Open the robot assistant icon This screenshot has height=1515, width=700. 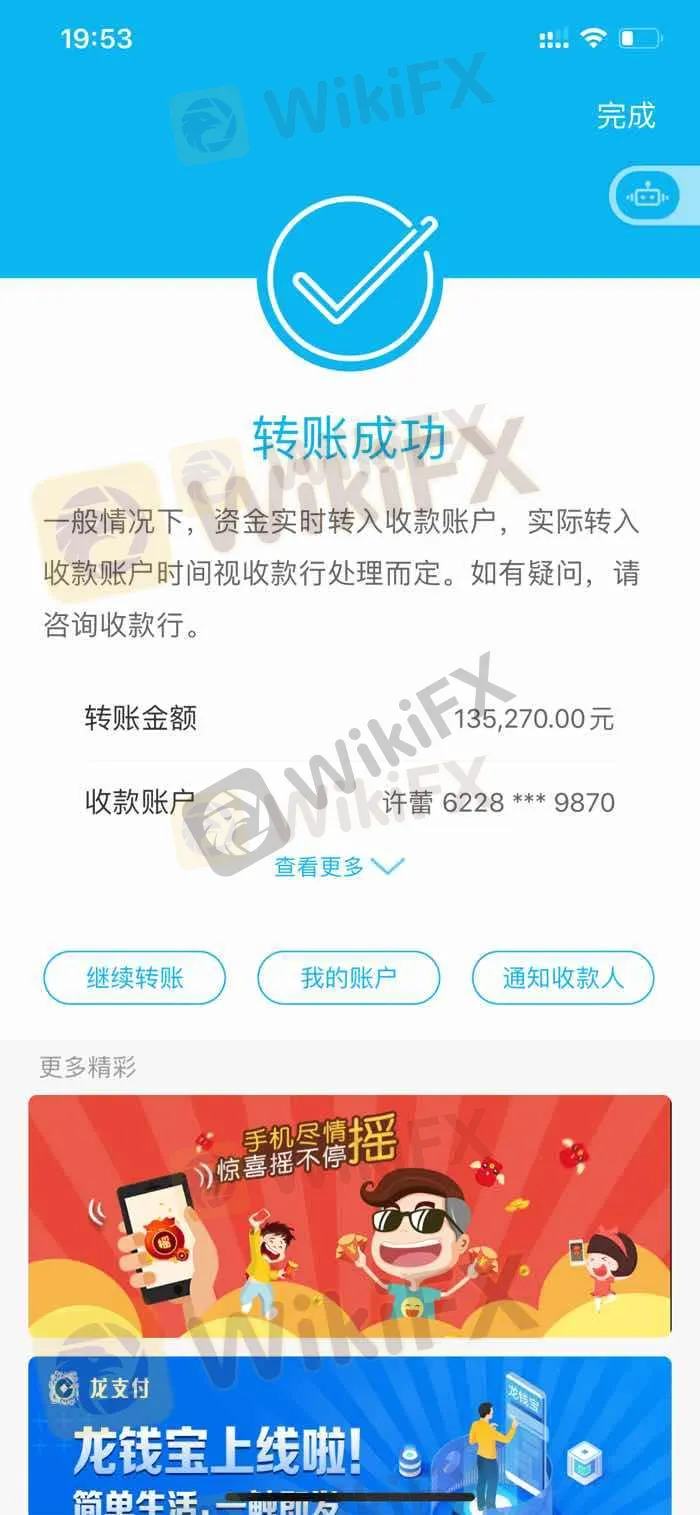point(647,197)
